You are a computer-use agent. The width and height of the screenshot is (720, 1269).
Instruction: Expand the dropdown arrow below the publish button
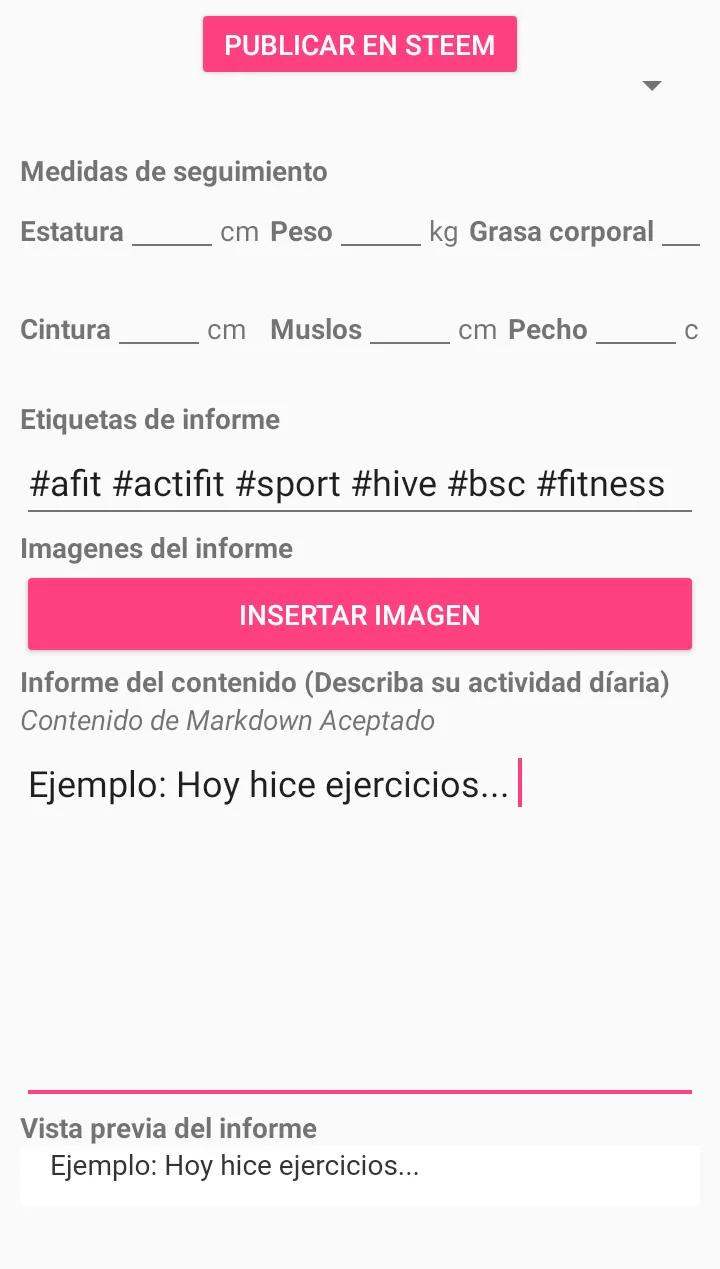[x=652, y=86]
